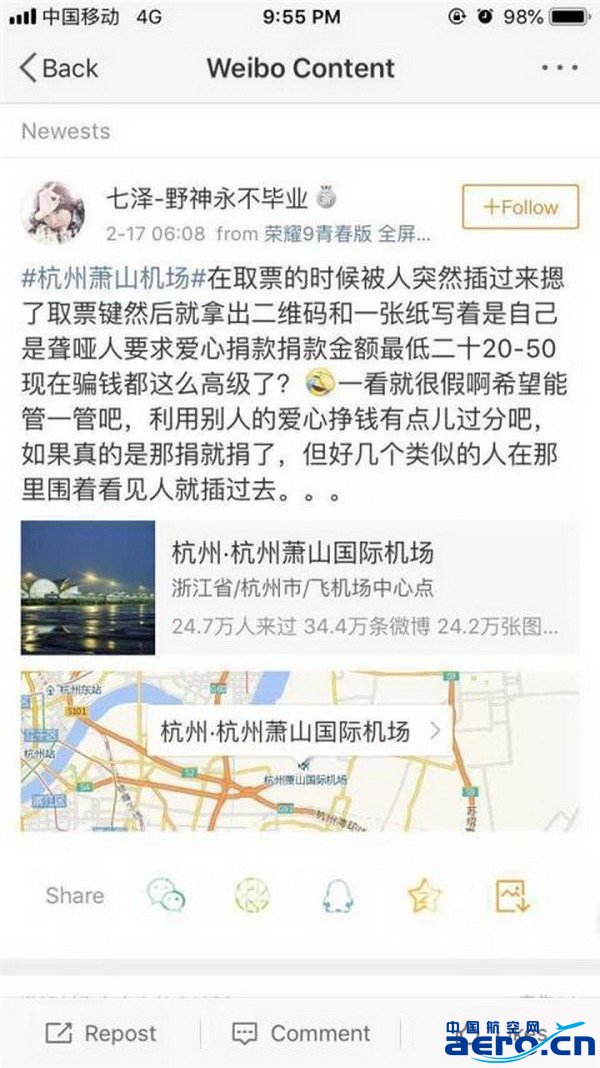The height and width of the screenshot is (1068, 600).
Task: Open the map location label 杭州·杭州萧山国际机场
Action: click(300, 732)
